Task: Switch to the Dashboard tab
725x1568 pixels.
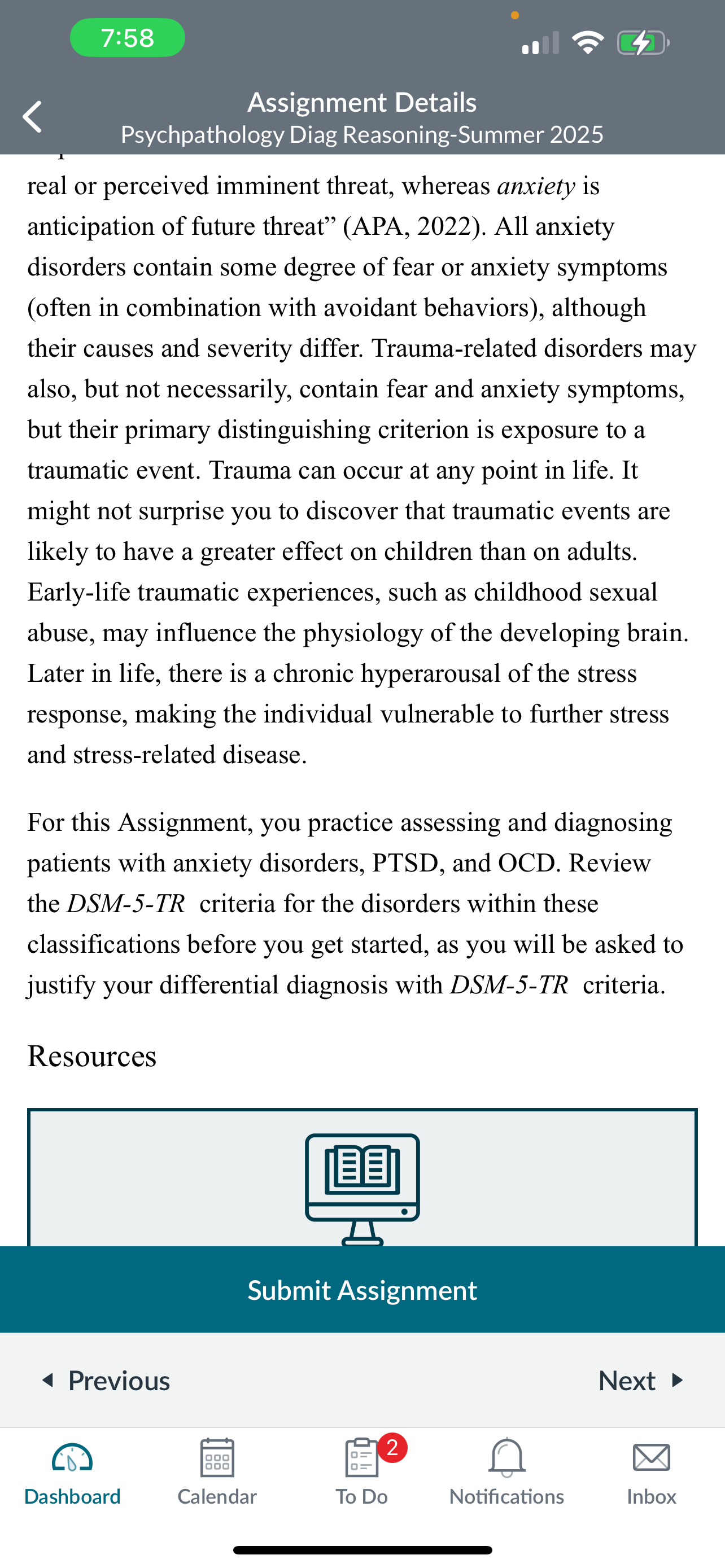Action: pos(72,1470)
